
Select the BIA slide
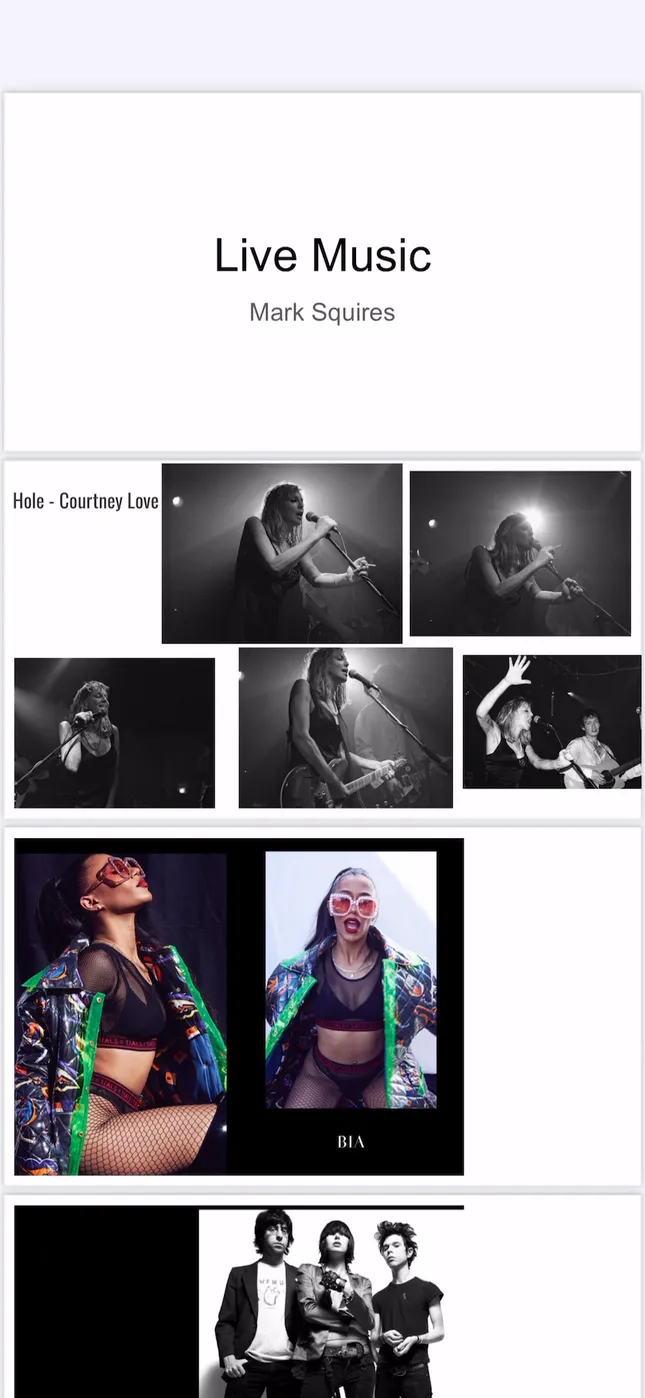pyautogui.click(x=322, y=1005)
